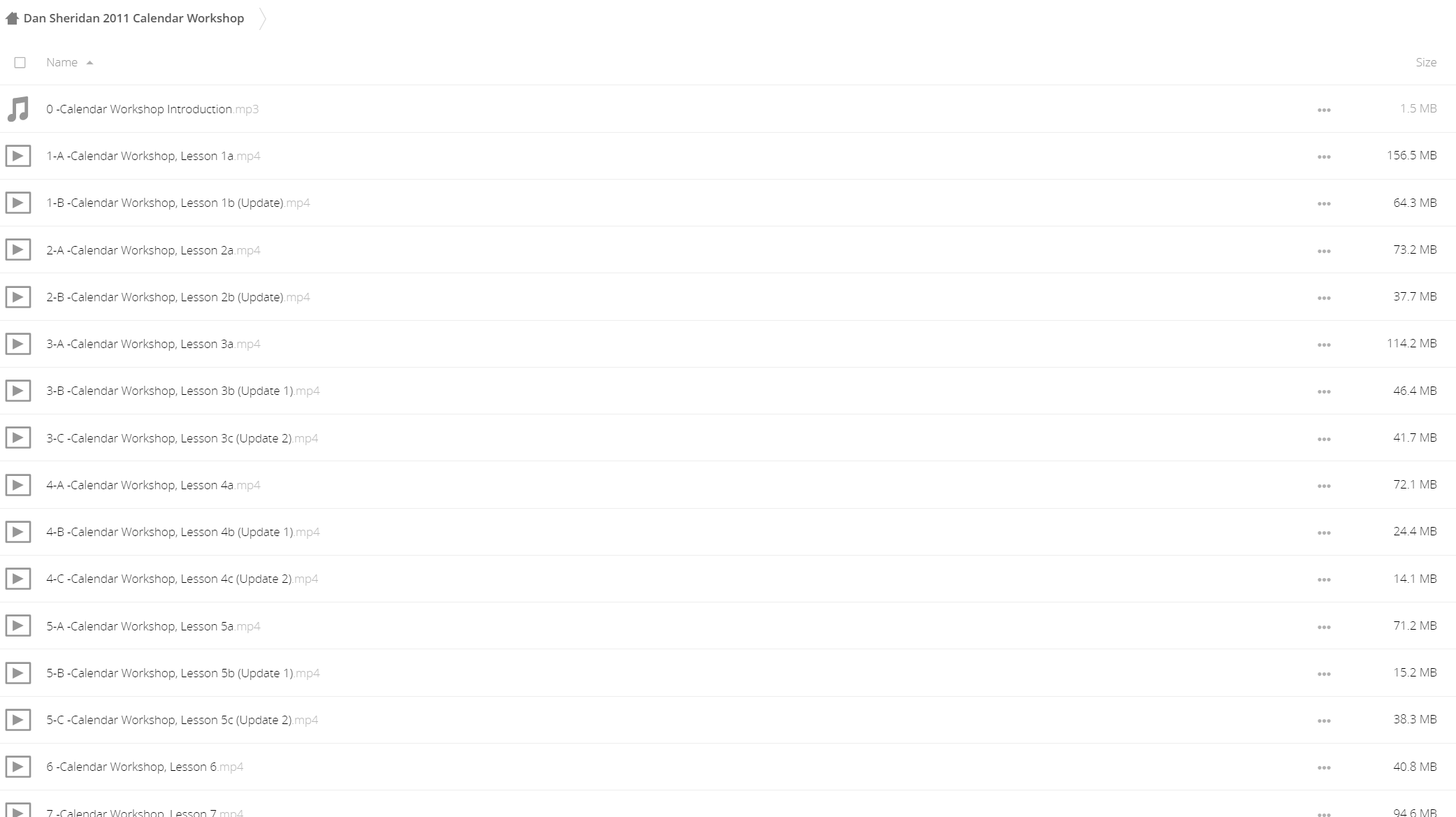Image resolution: width=1456 pixels, height=817 pixels.
Task: Play Lesson 1b (Update) video
Action: tap(165, 203)
